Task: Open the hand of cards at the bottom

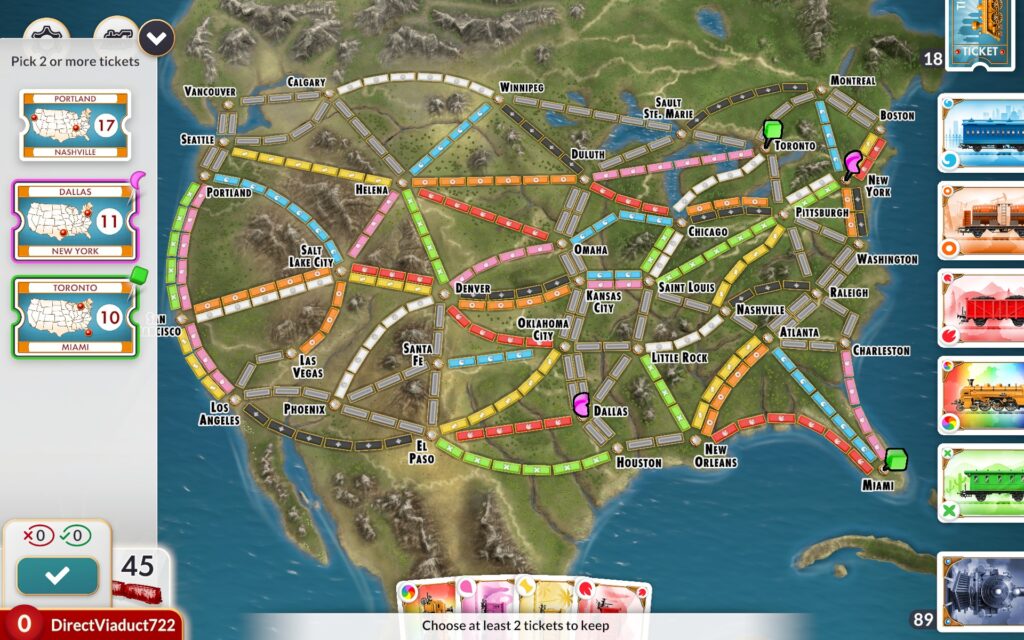Action: (x=523, y=598)
